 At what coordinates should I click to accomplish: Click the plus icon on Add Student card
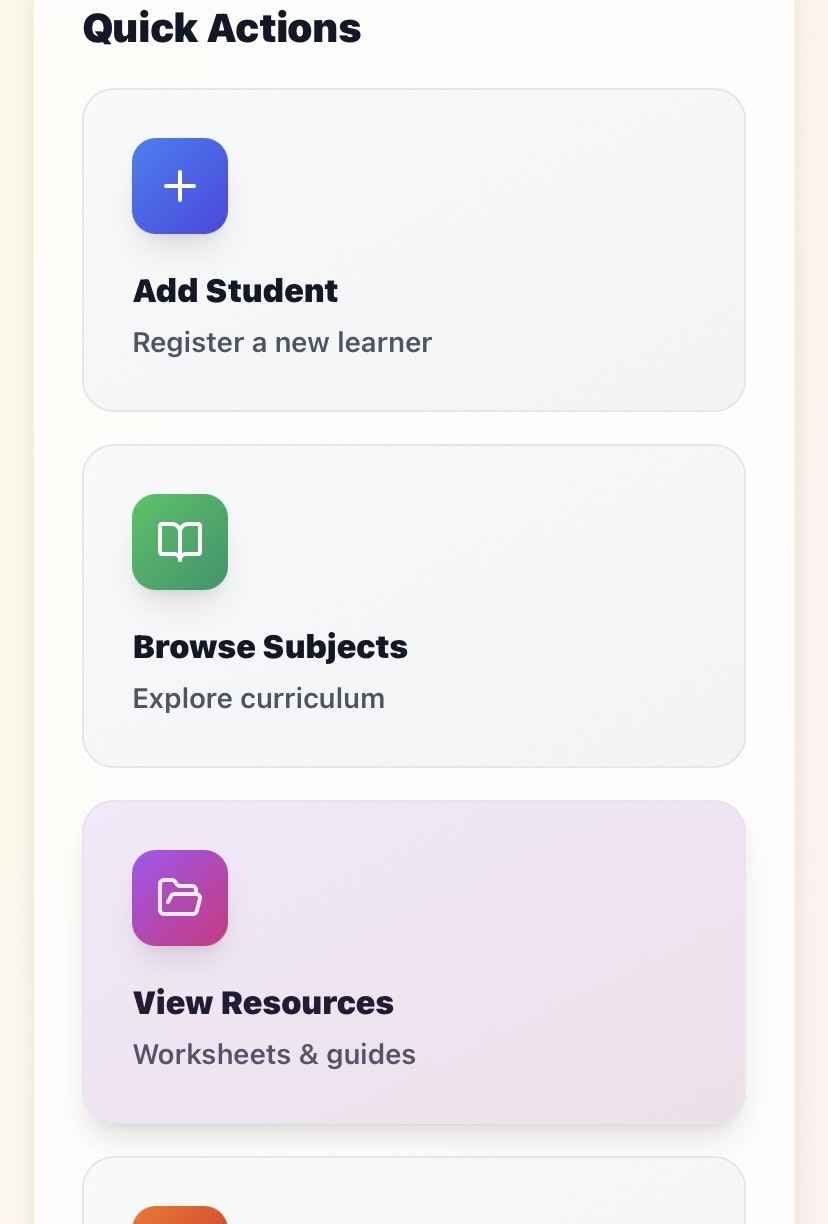pos(180,186)
